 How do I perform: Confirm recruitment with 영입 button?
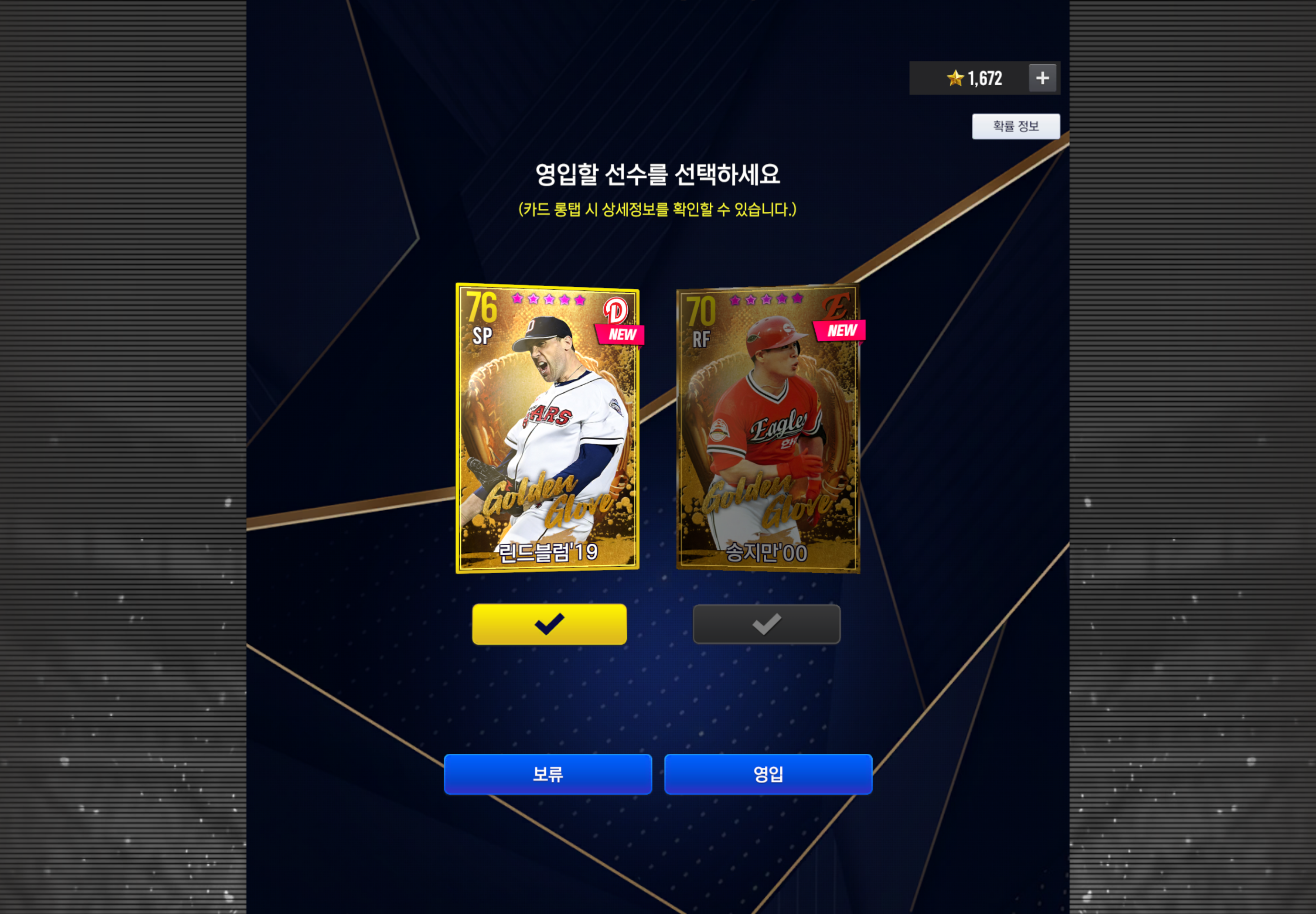(768, 774)
